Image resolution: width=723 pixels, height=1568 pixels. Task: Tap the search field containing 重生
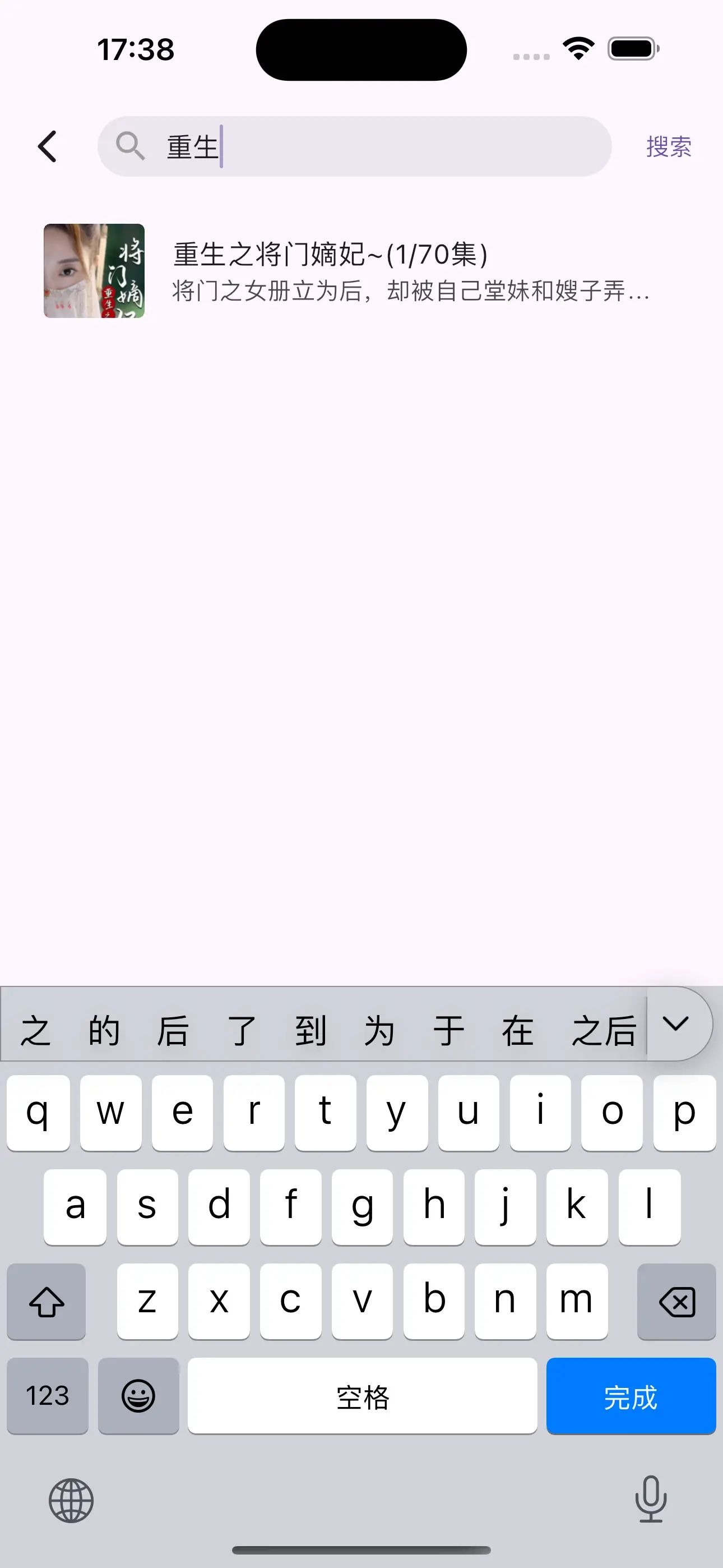[365, 147]
